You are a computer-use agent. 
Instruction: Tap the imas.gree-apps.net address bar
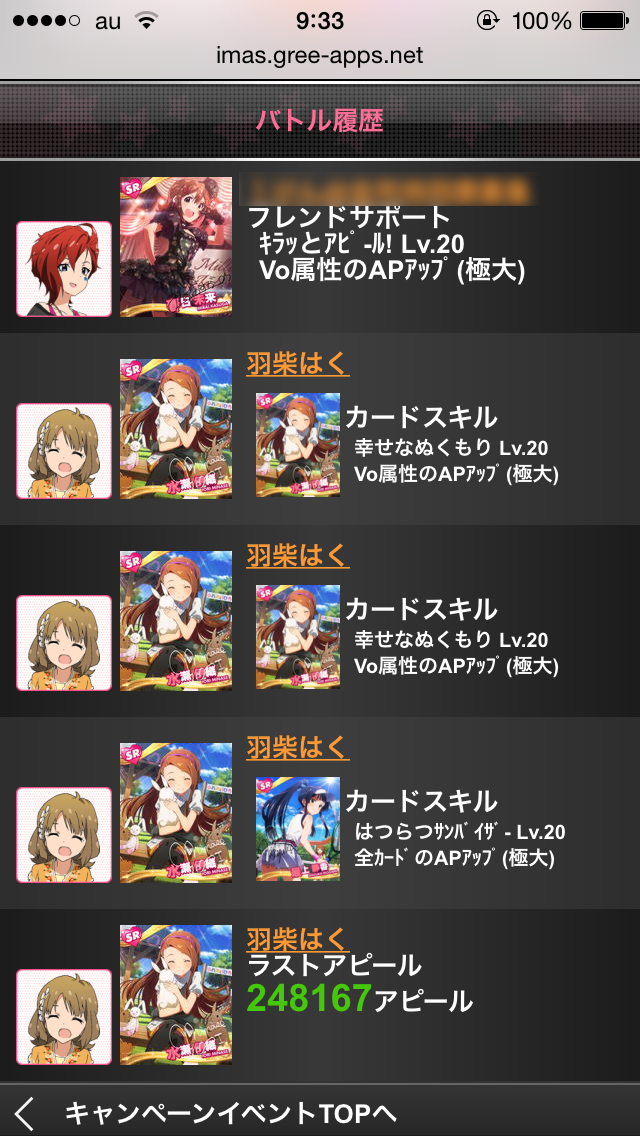click(x=320, y=55)
